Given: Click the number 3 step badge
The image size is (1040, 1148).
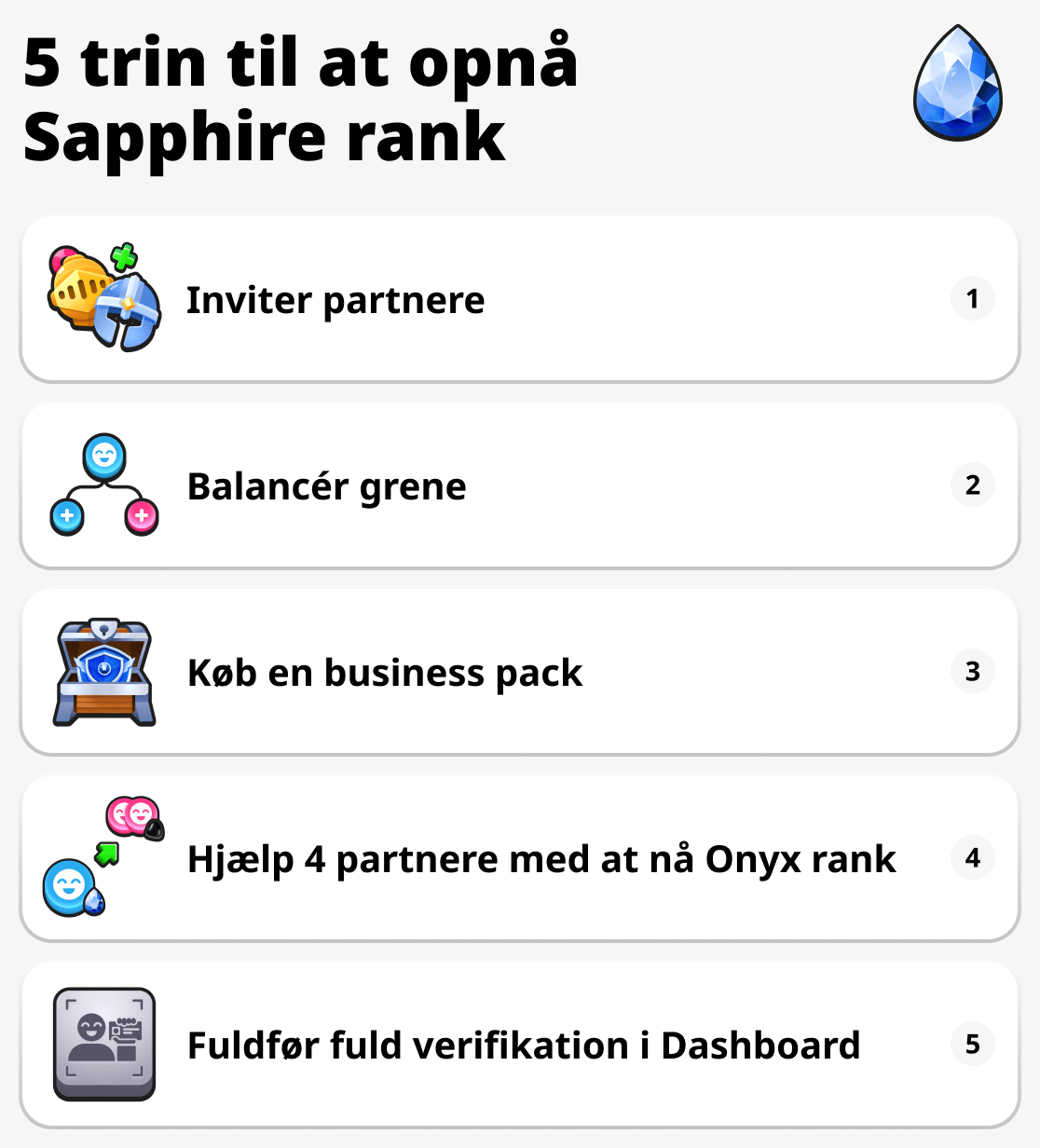Looking at the screenshot, I should point(972,671).
